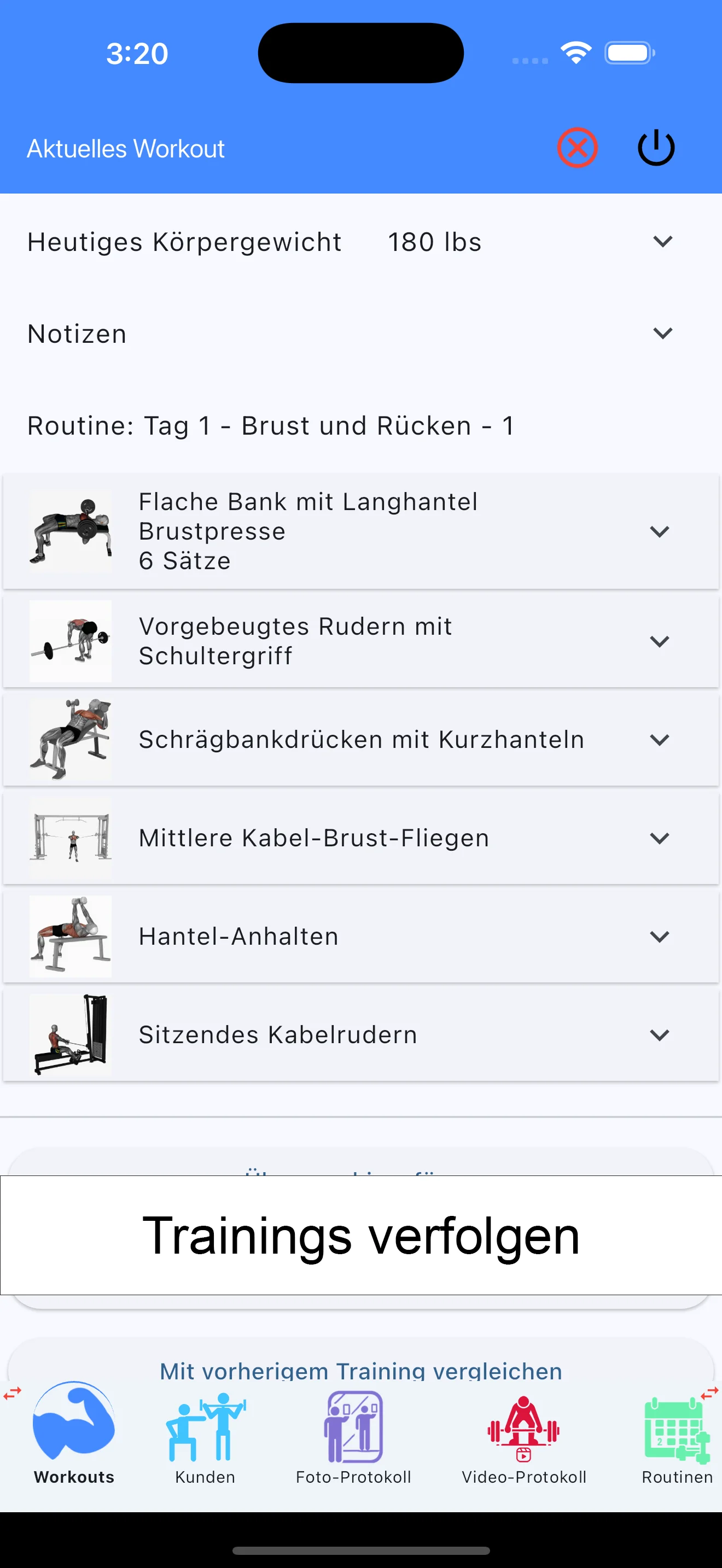Open the Kunden section icon
This screenshot has height=1568, width=722.
tap(204, 1424)
